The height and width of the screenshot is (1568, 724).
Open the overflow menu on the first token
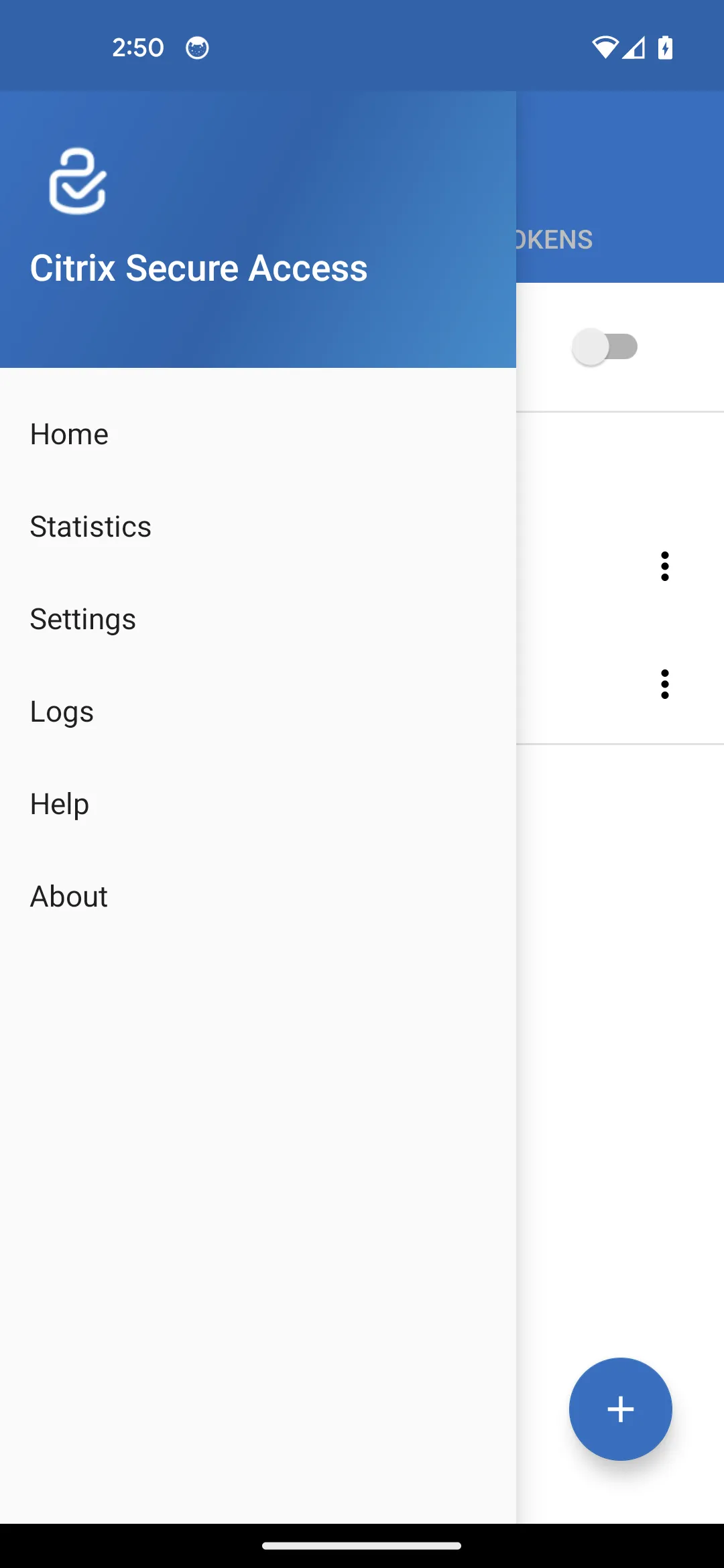point(664,568)
